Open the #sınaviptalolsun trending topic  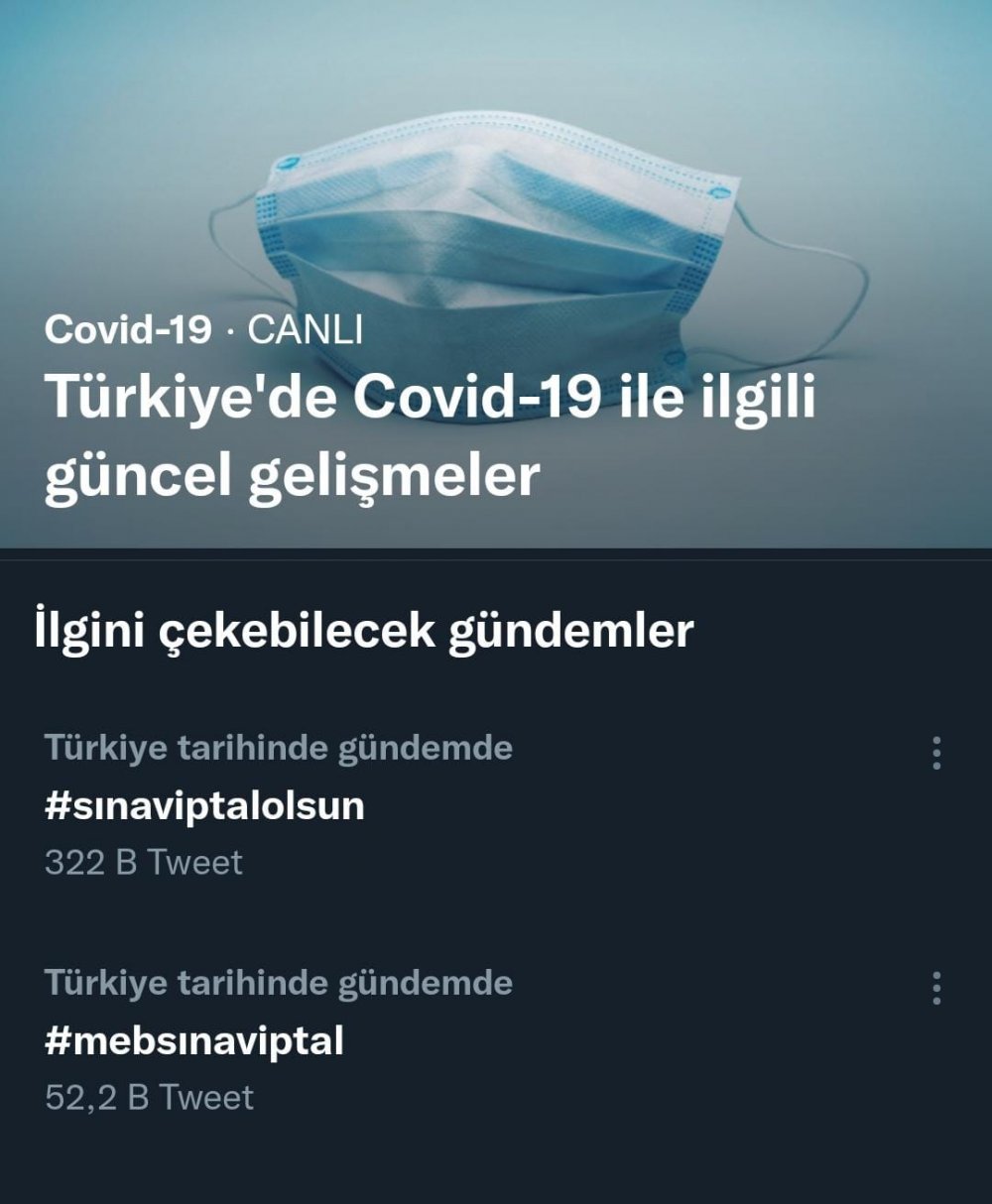coord(204,806)
